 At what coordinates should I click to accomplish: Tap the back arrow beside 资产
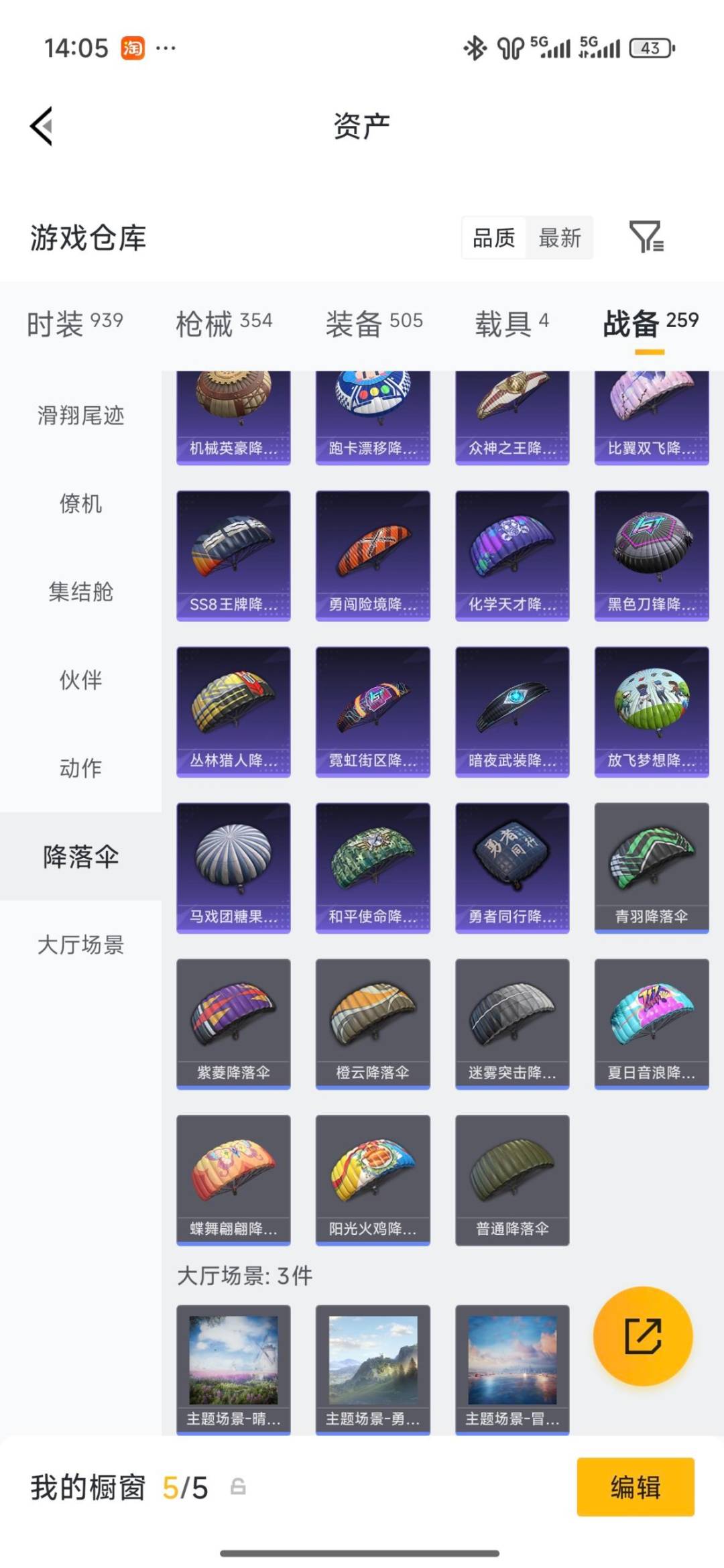click(42, 127)
